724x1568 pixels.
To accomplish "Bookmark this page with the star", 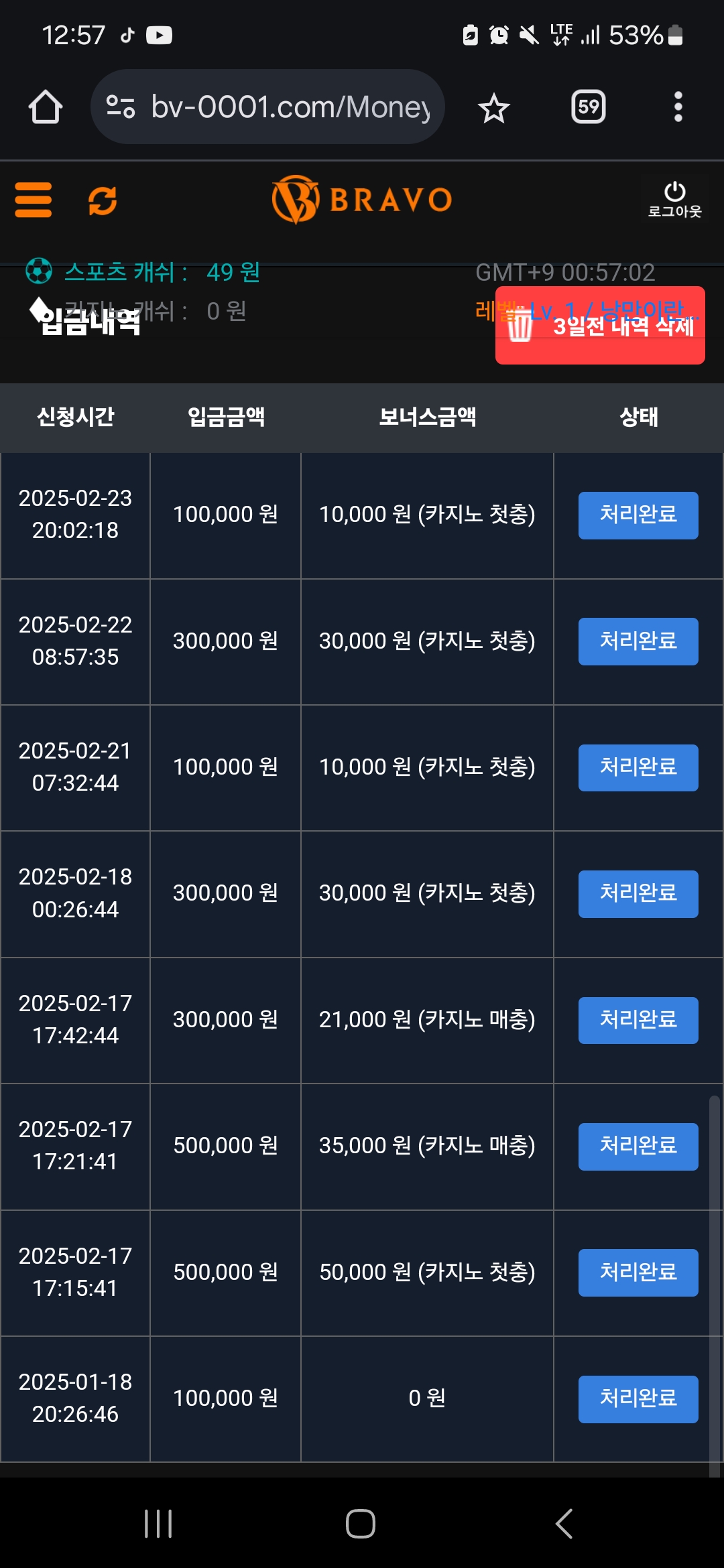I will coord(494,108).
